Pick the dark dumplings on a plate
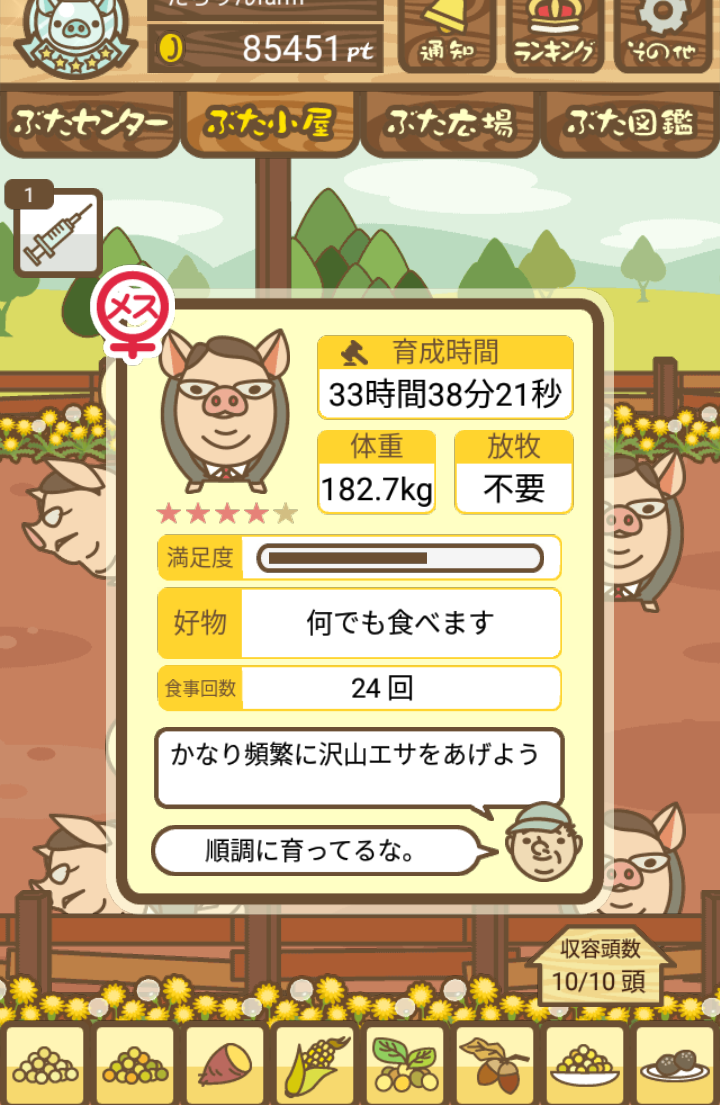The width and height of the screenshot is (720, 1105). click(675, 1063)
